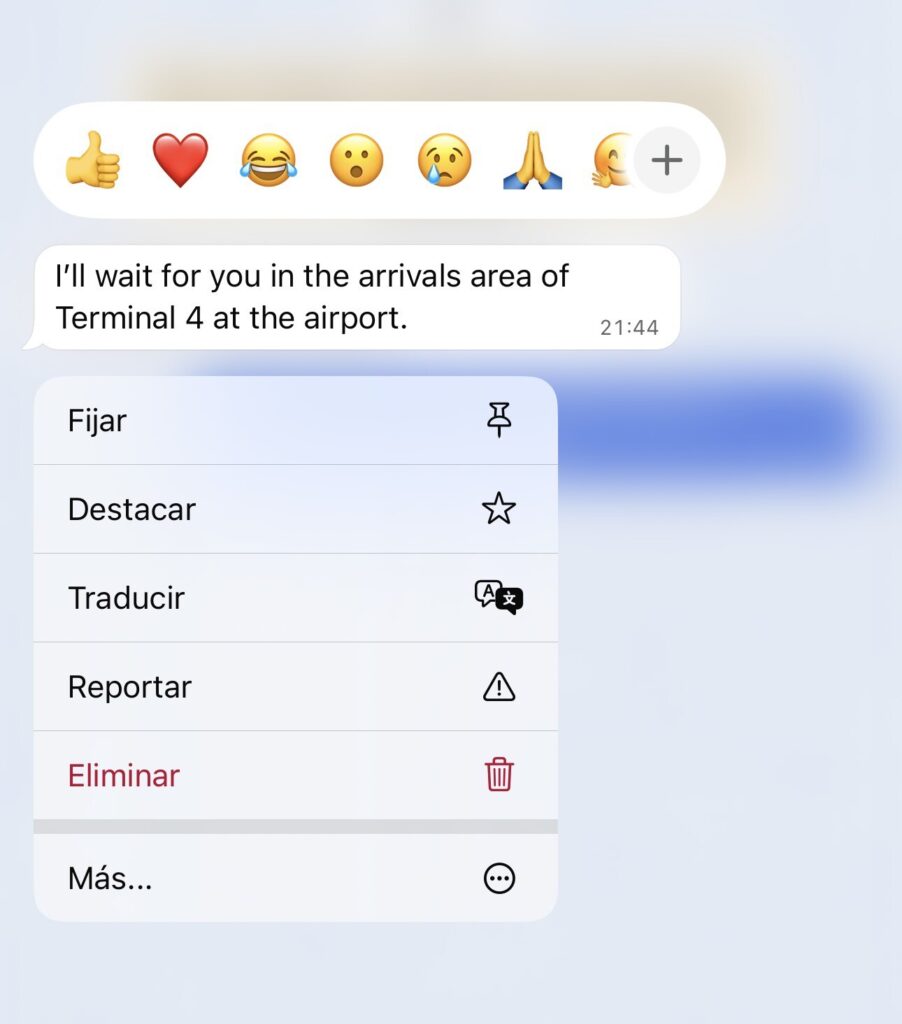This screenshot has height=1024, width=902.
Task: React with the laughing tears emoji
Action: [x=268, y=160]
